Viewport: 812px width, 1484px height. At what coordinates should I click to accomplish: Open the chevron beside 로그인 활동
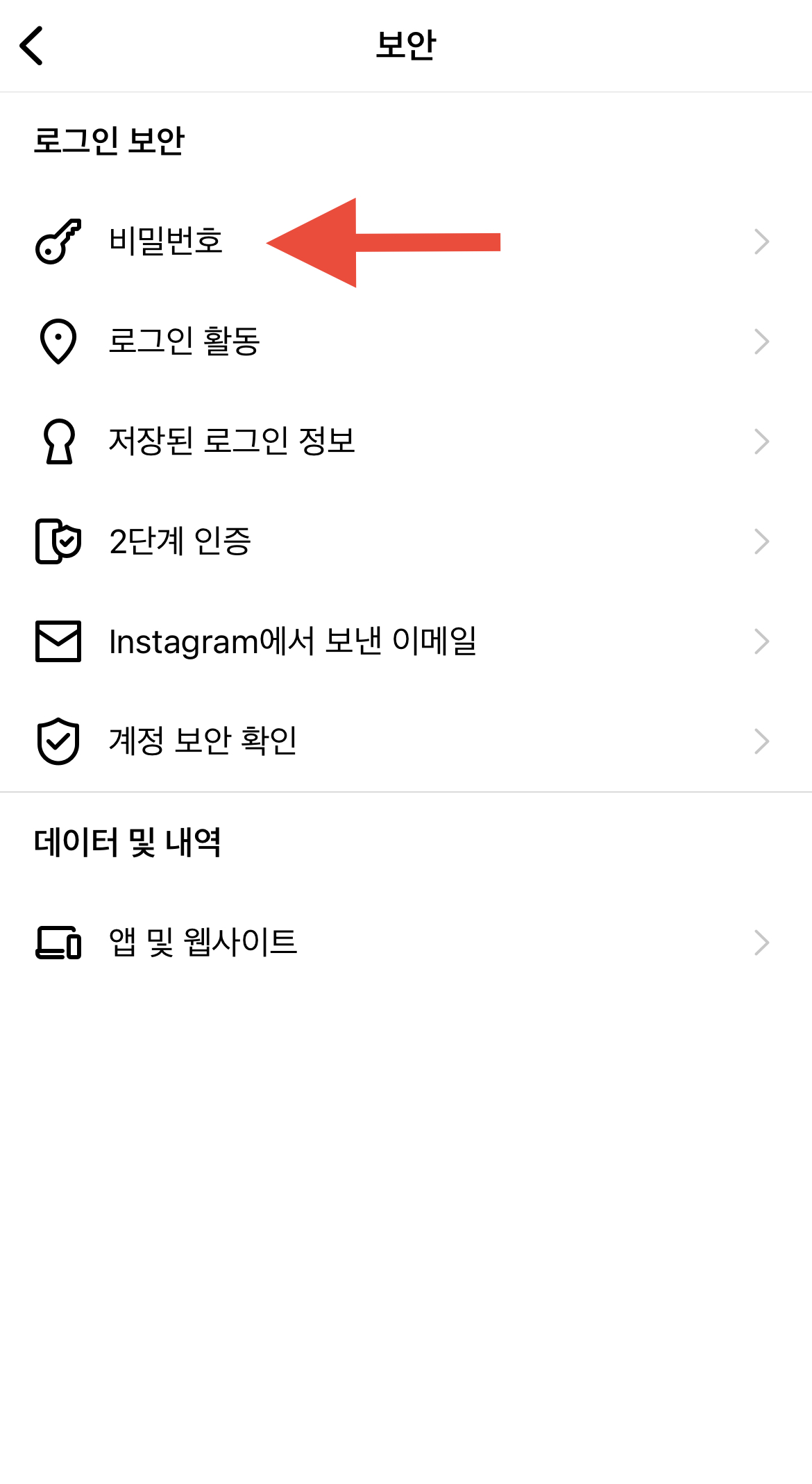763,340
